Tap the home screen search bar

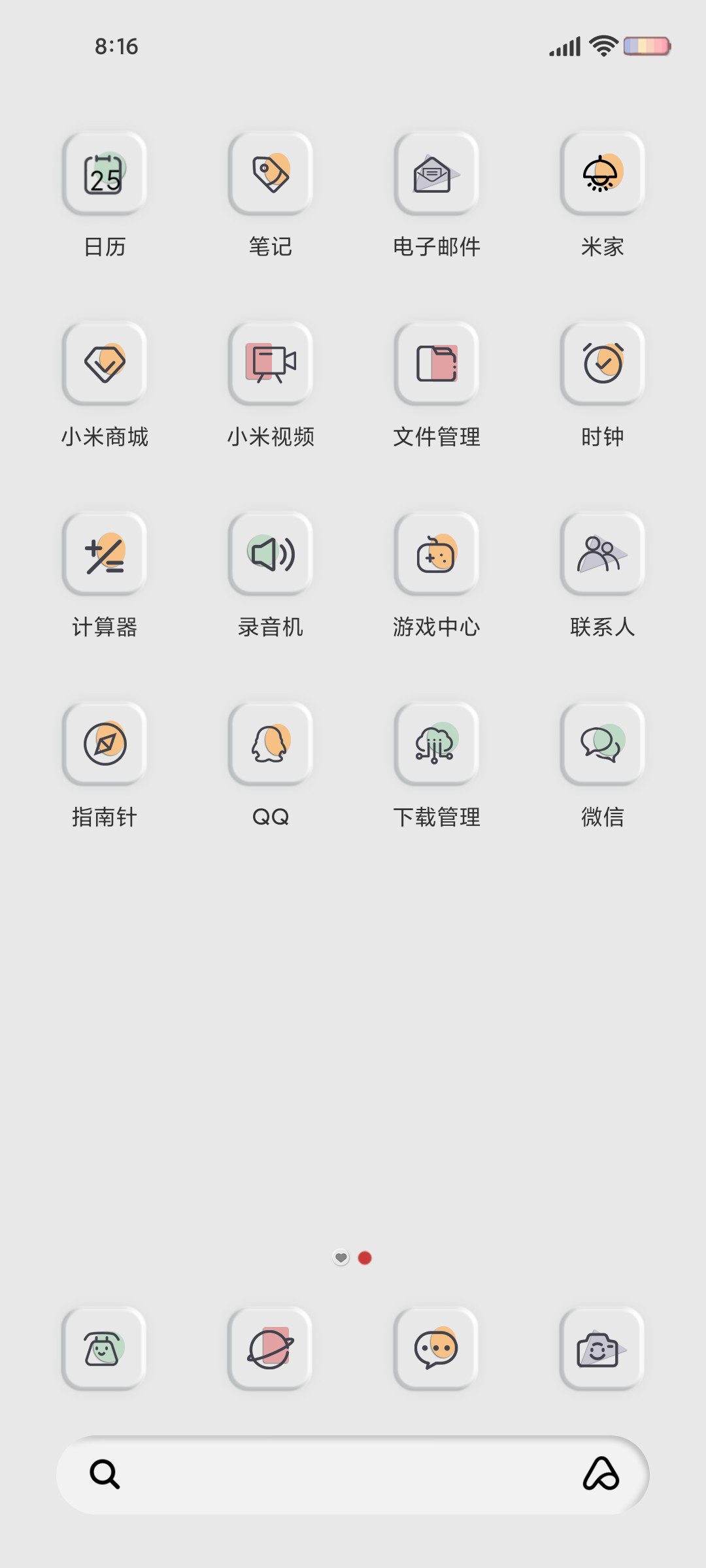coord(353,1475)
